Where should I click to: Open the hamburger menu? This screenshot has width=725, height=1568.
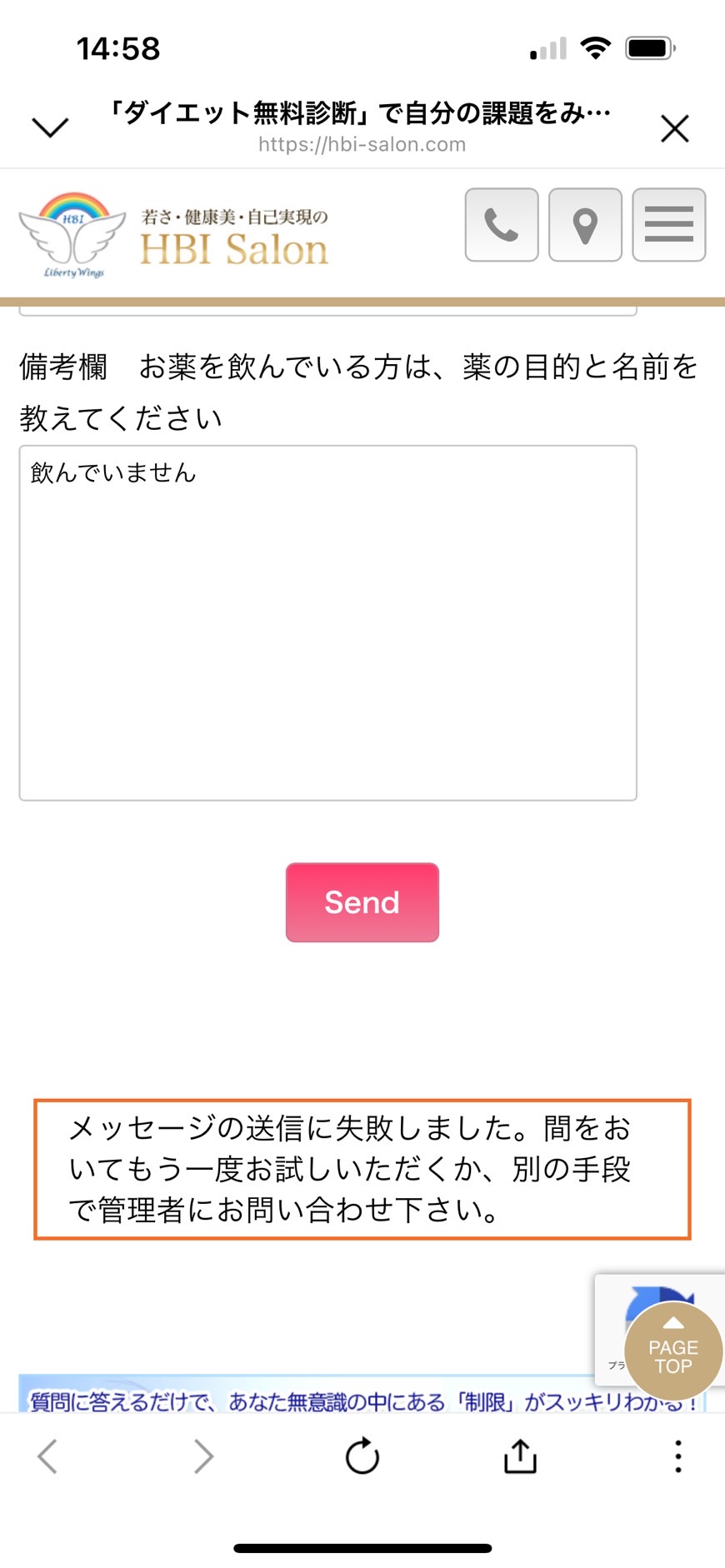tap(669, 225)
